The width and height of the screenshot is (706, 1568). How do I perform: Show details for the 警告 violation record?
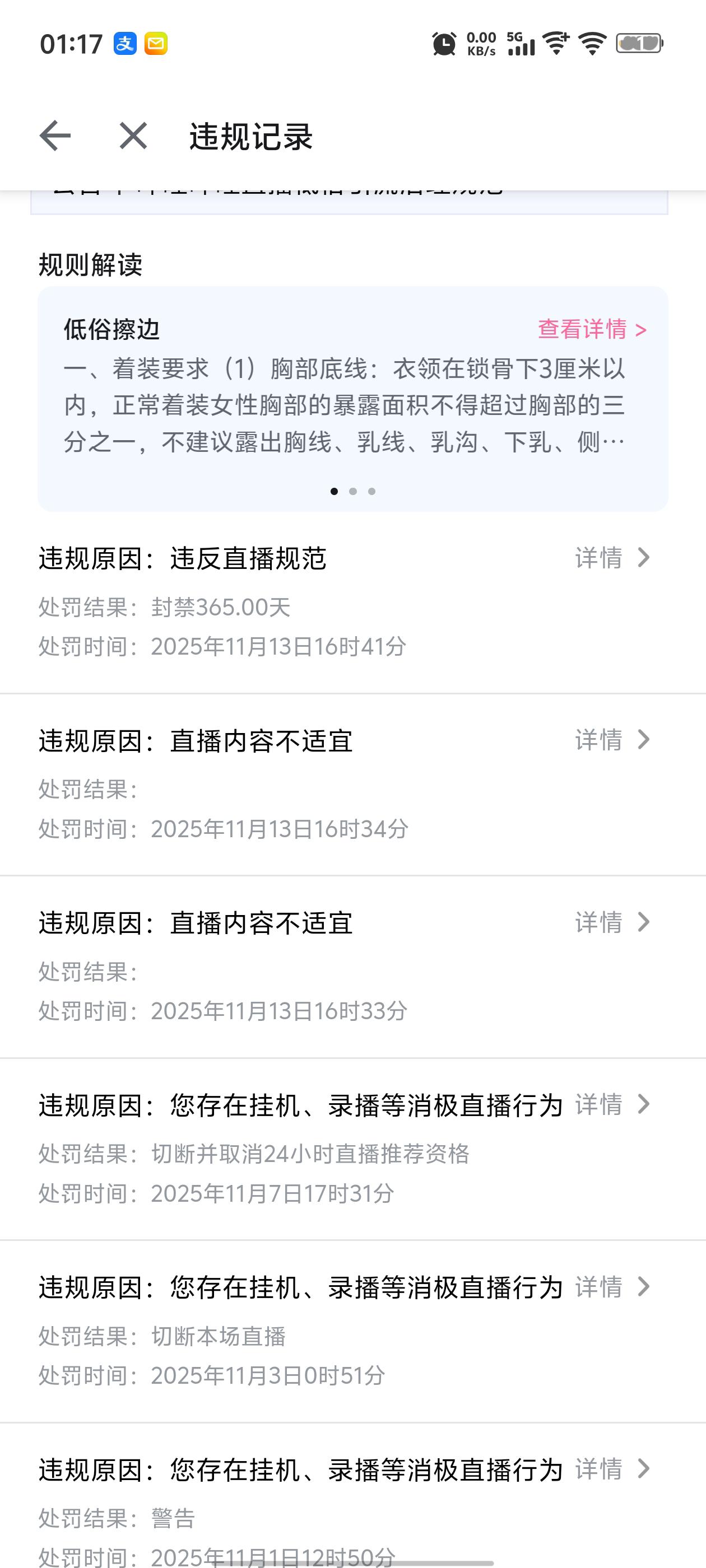612,1469
